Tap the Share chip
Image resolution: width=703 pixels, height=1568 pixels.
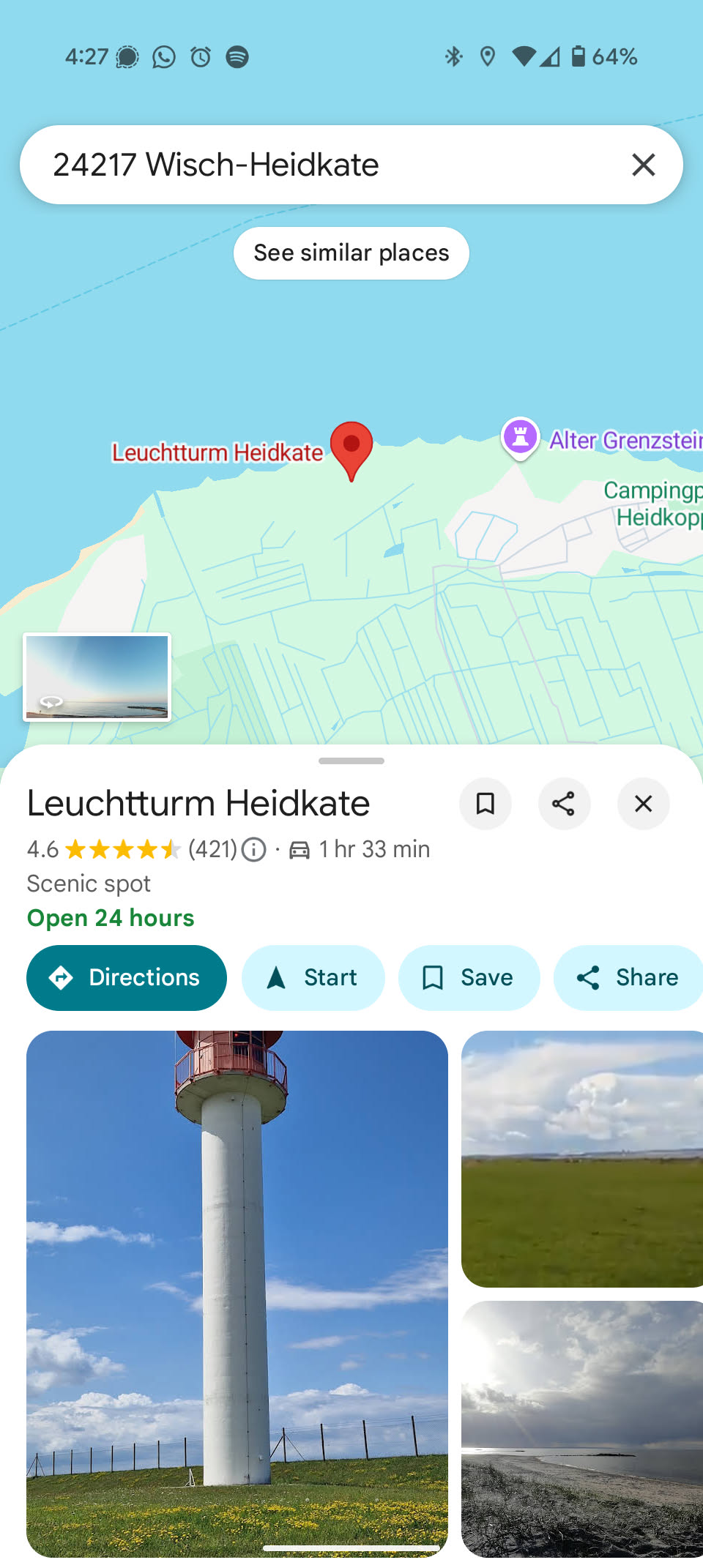pyautogui.click(x=628, y=977)
